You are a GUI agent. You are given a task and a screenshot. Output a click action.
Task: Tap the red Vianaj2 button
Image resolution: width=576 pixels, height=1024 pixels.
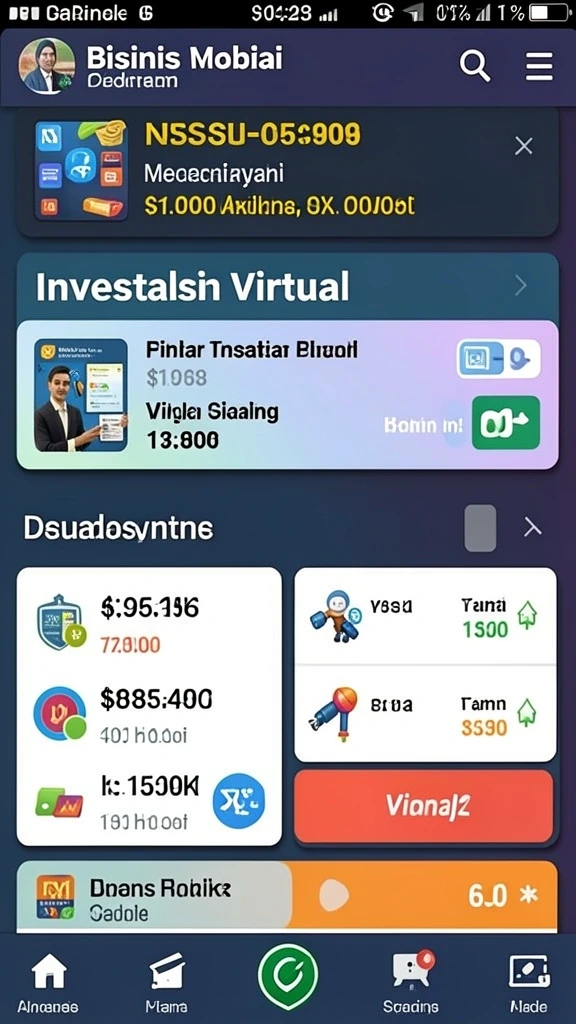424,807
